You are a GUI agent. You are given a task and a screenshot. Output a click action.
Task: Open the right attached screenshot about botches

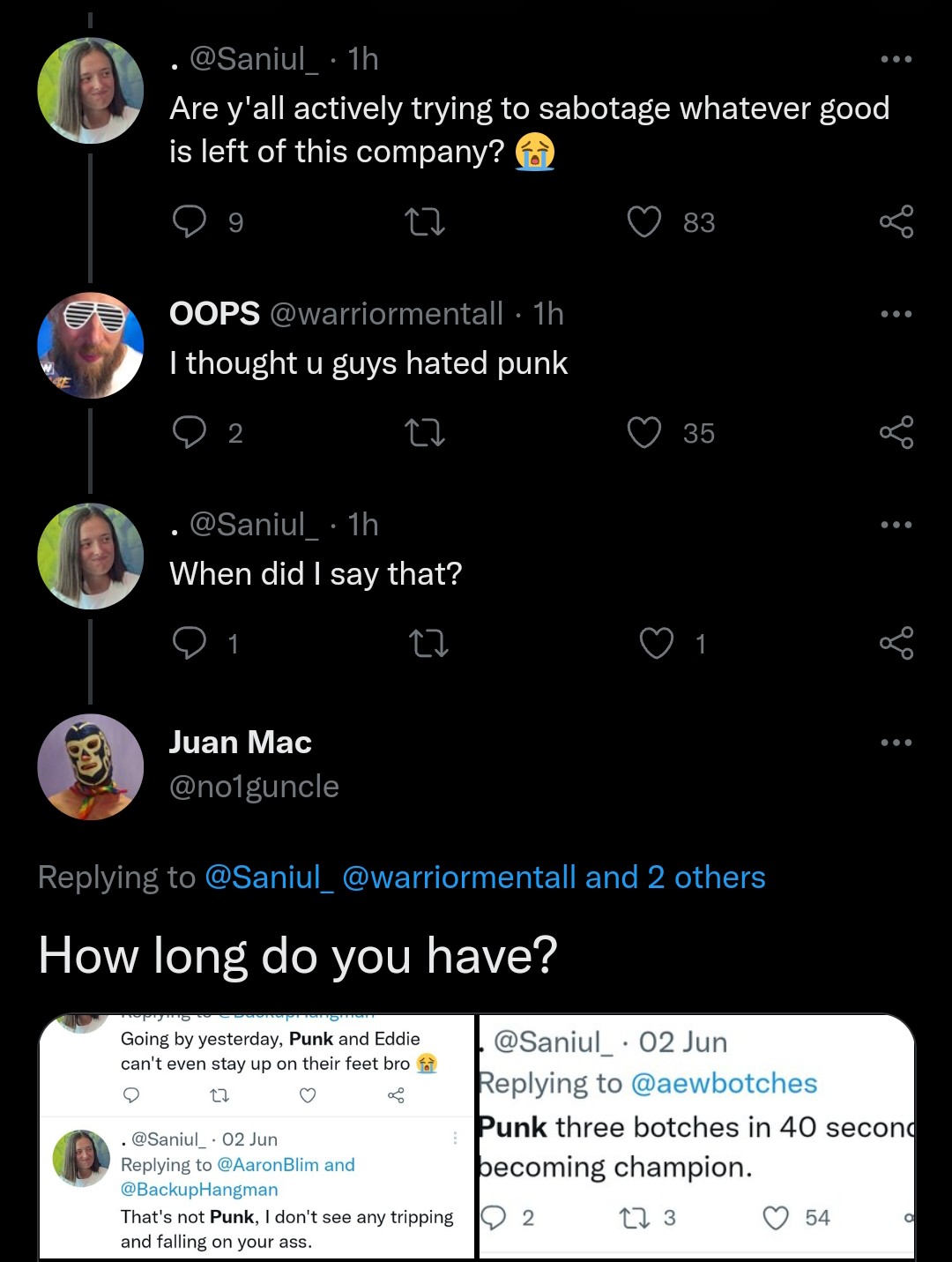coord(696,1136)
